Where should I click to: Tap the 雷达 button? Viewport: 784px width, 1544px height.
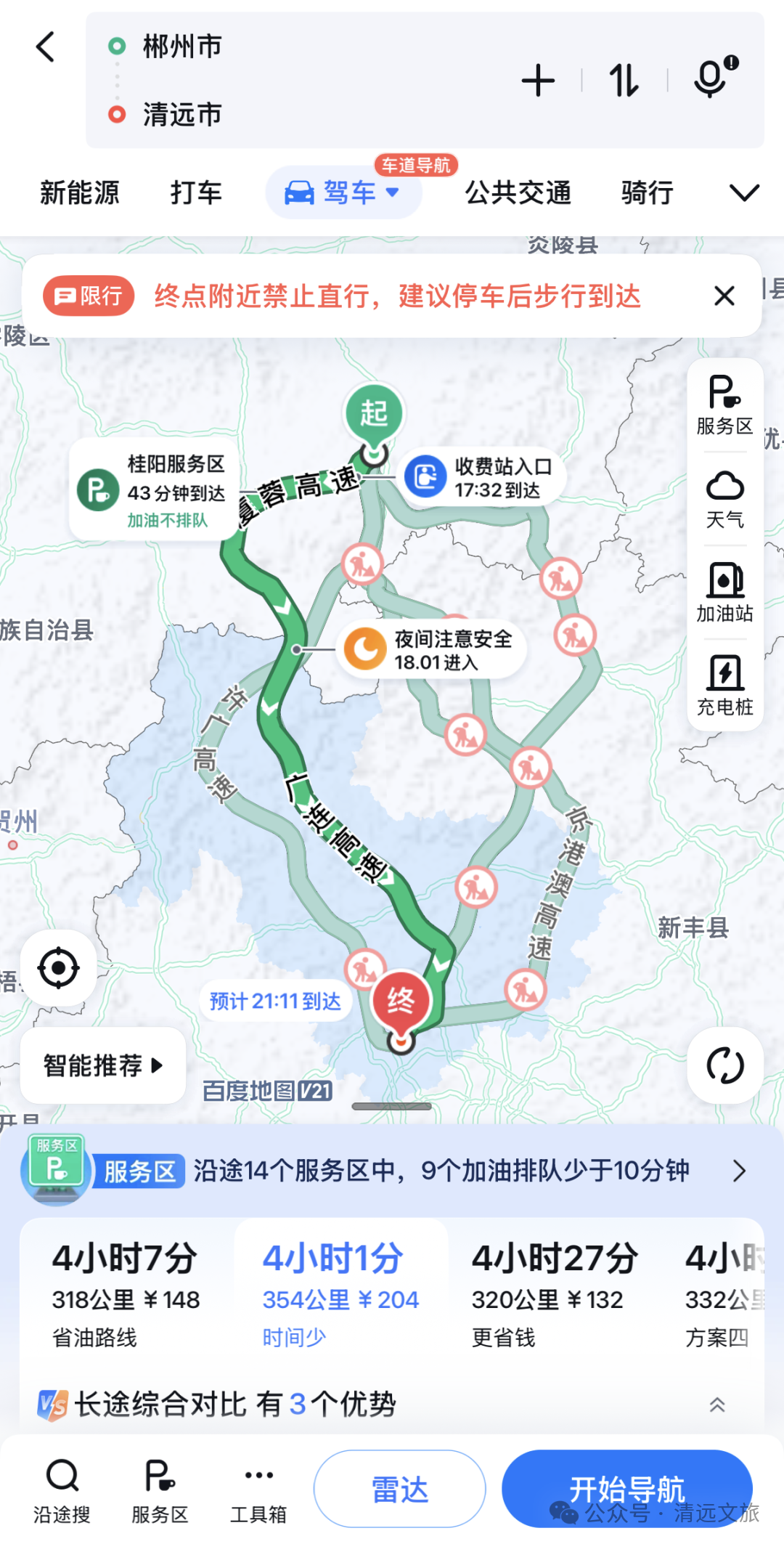point(399,1489)
